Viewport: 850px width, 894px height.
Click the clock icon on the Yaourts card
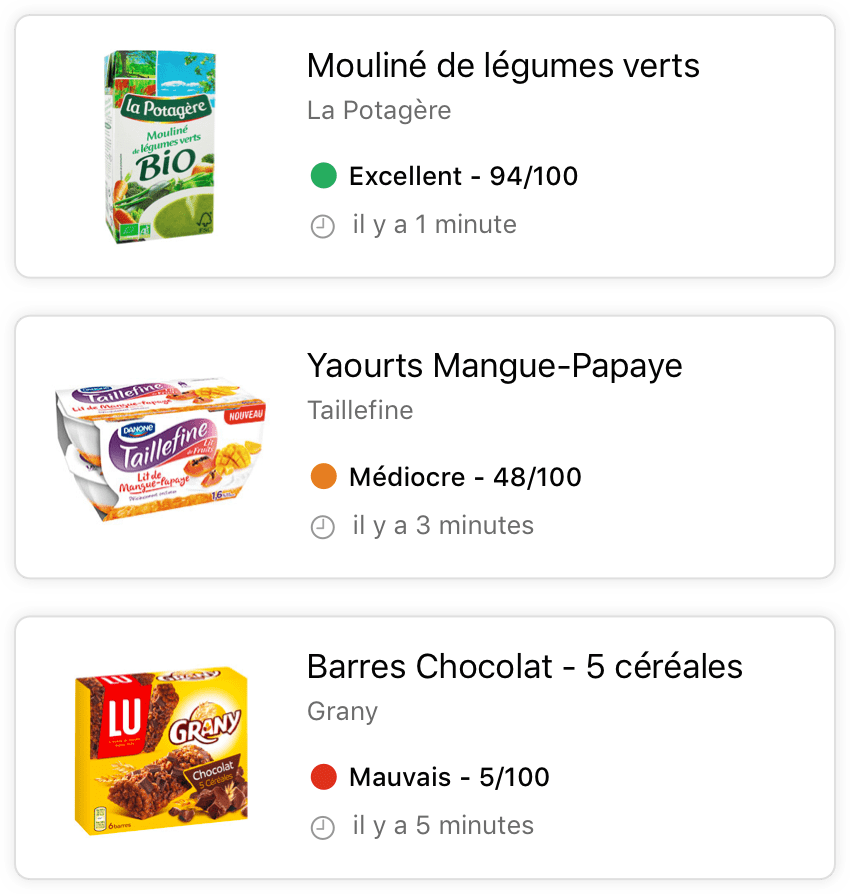(321, 527)
